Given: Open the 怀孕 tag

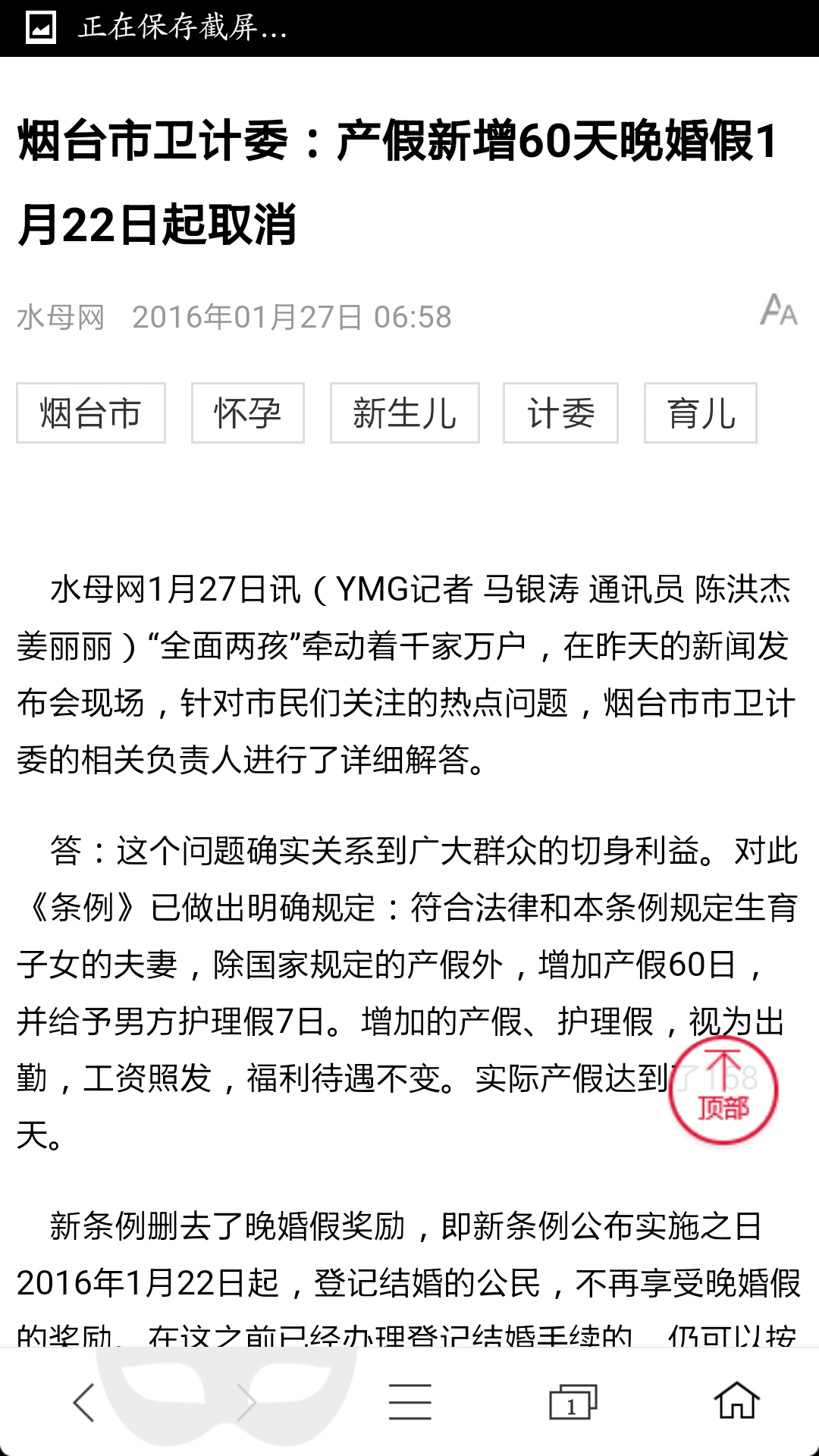Looking at the screenshot, I should tap(248, 413).
